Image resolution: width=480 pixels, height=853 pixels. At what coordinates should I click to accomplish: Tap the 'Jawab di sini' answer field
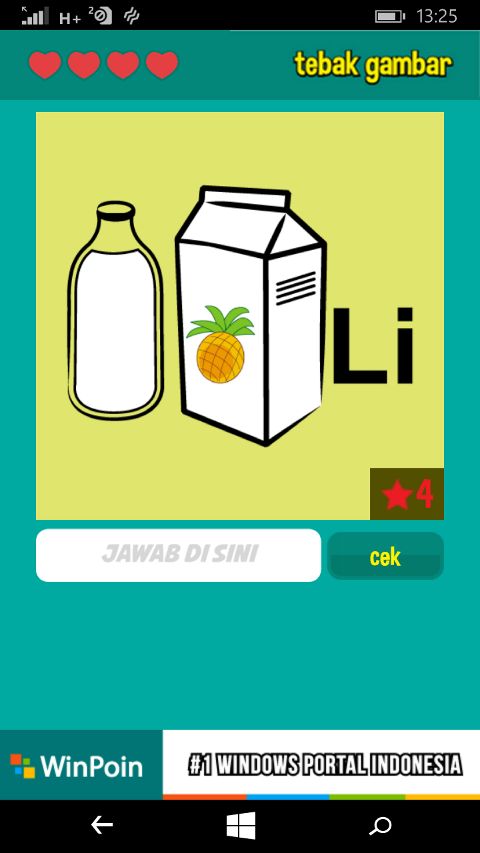coord(179,555)
